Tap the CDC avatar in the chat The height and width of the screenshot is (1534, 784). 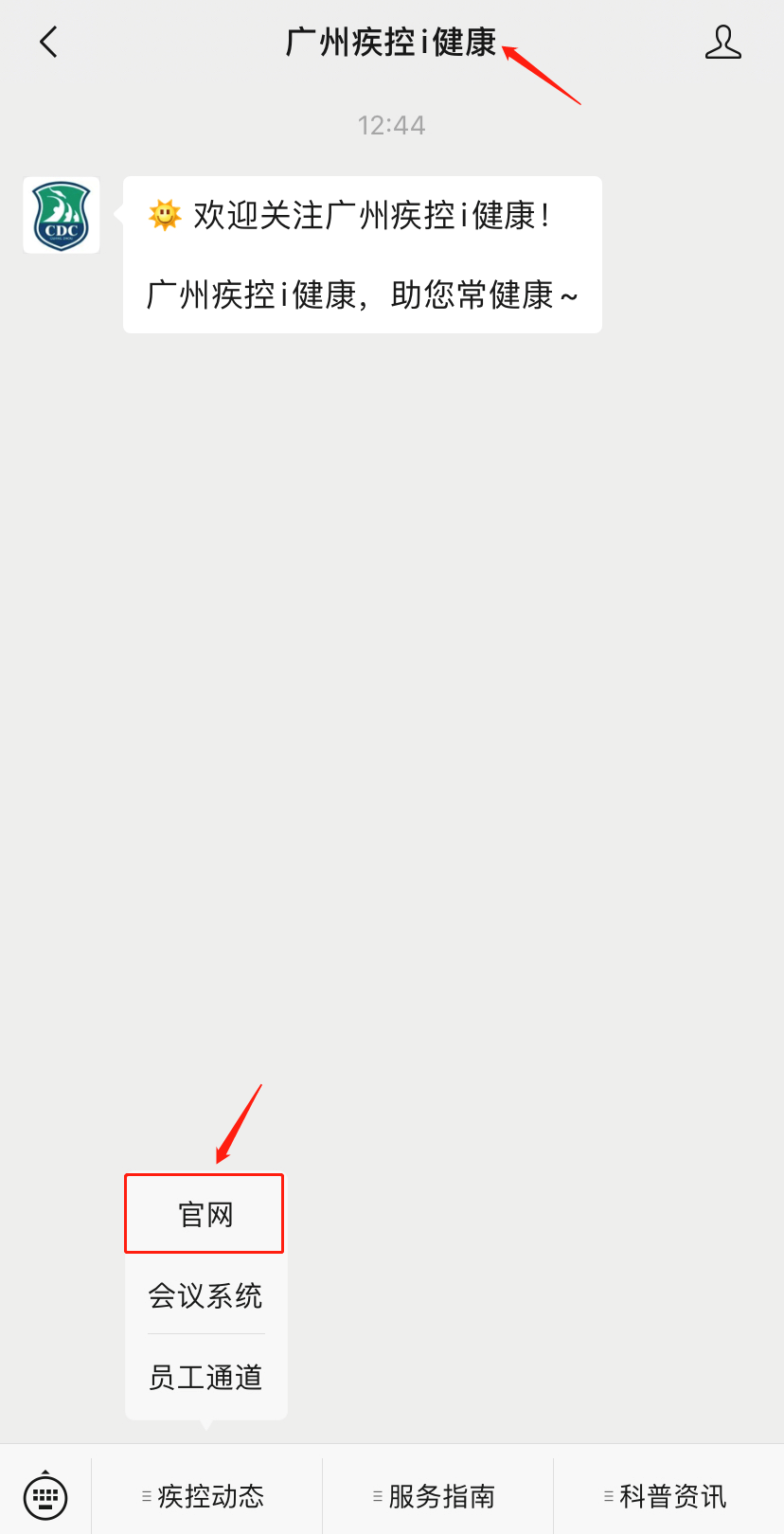point(62,216)
